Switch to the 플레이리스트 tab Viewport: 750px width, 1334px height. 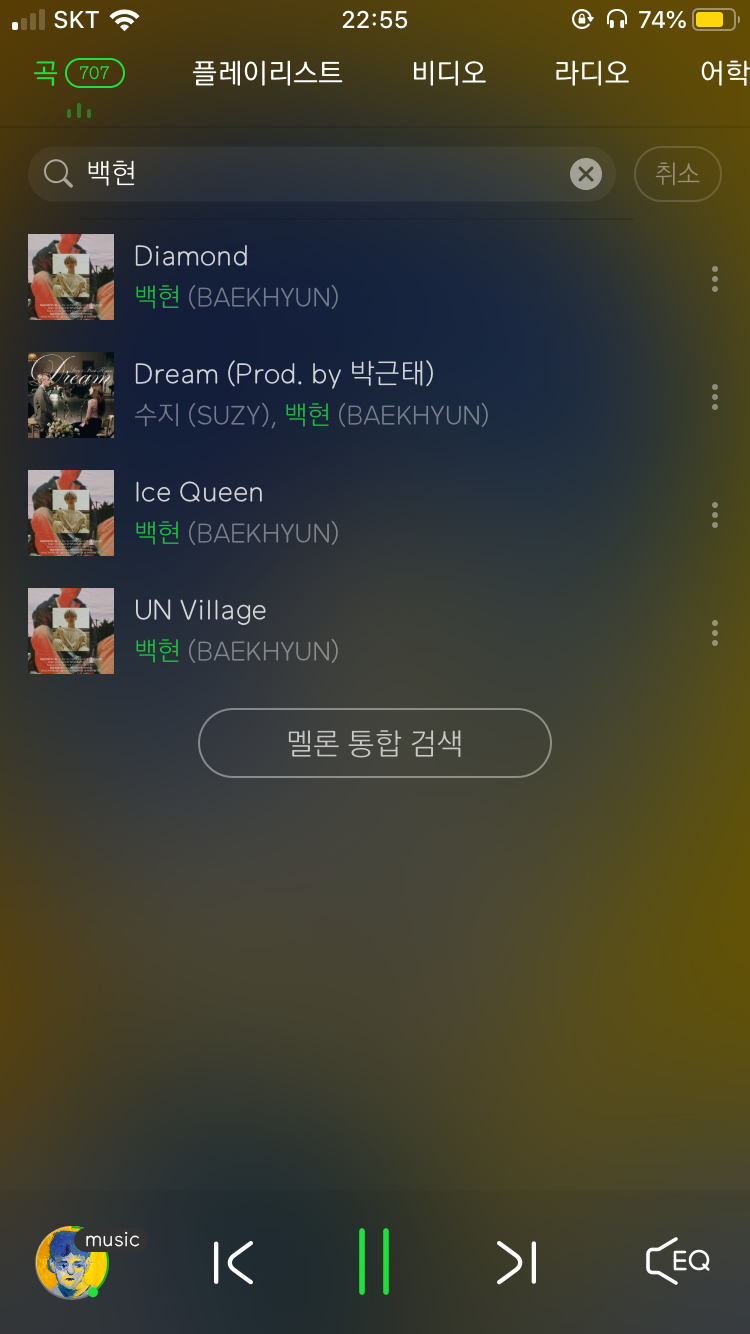tap(266, 72)
